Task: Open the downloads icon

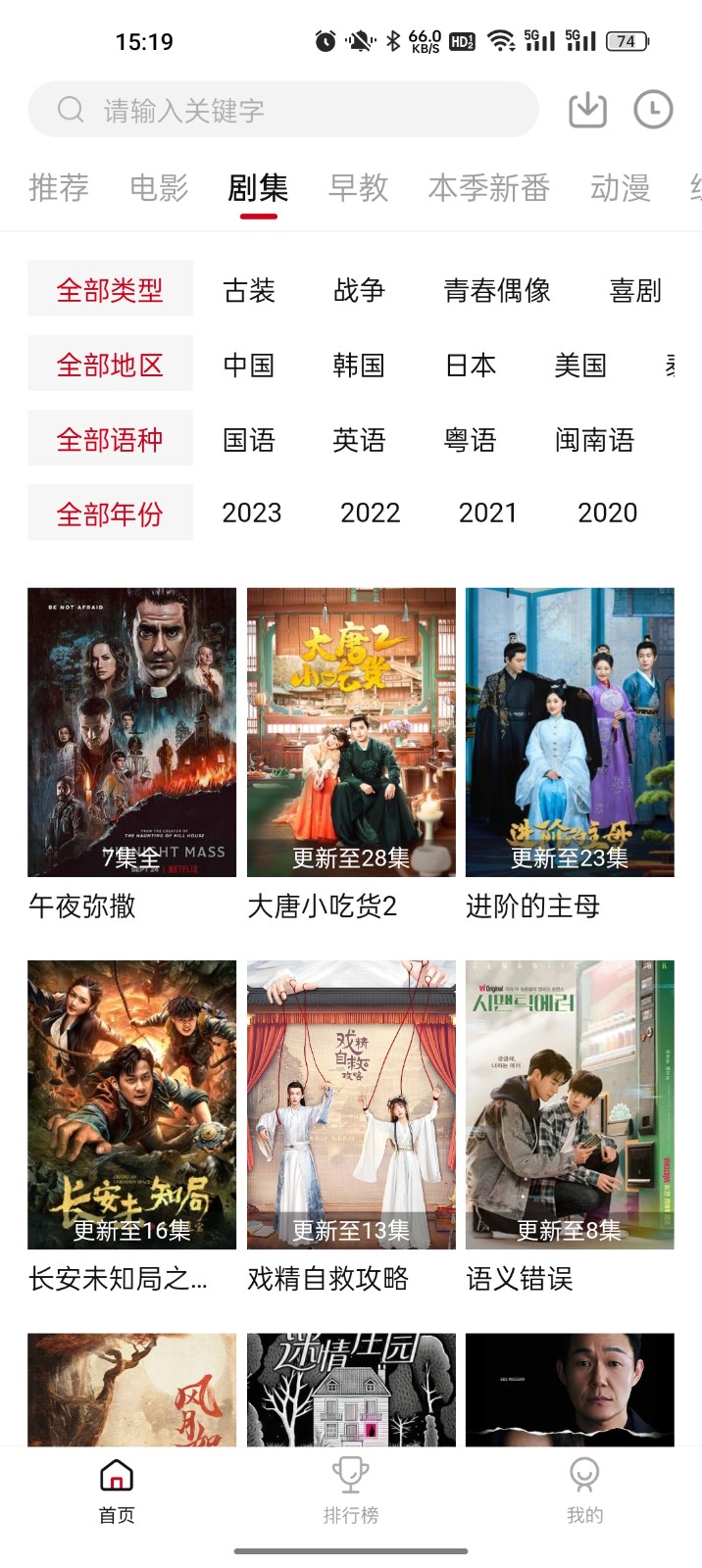Action: [x=587, y=110]
